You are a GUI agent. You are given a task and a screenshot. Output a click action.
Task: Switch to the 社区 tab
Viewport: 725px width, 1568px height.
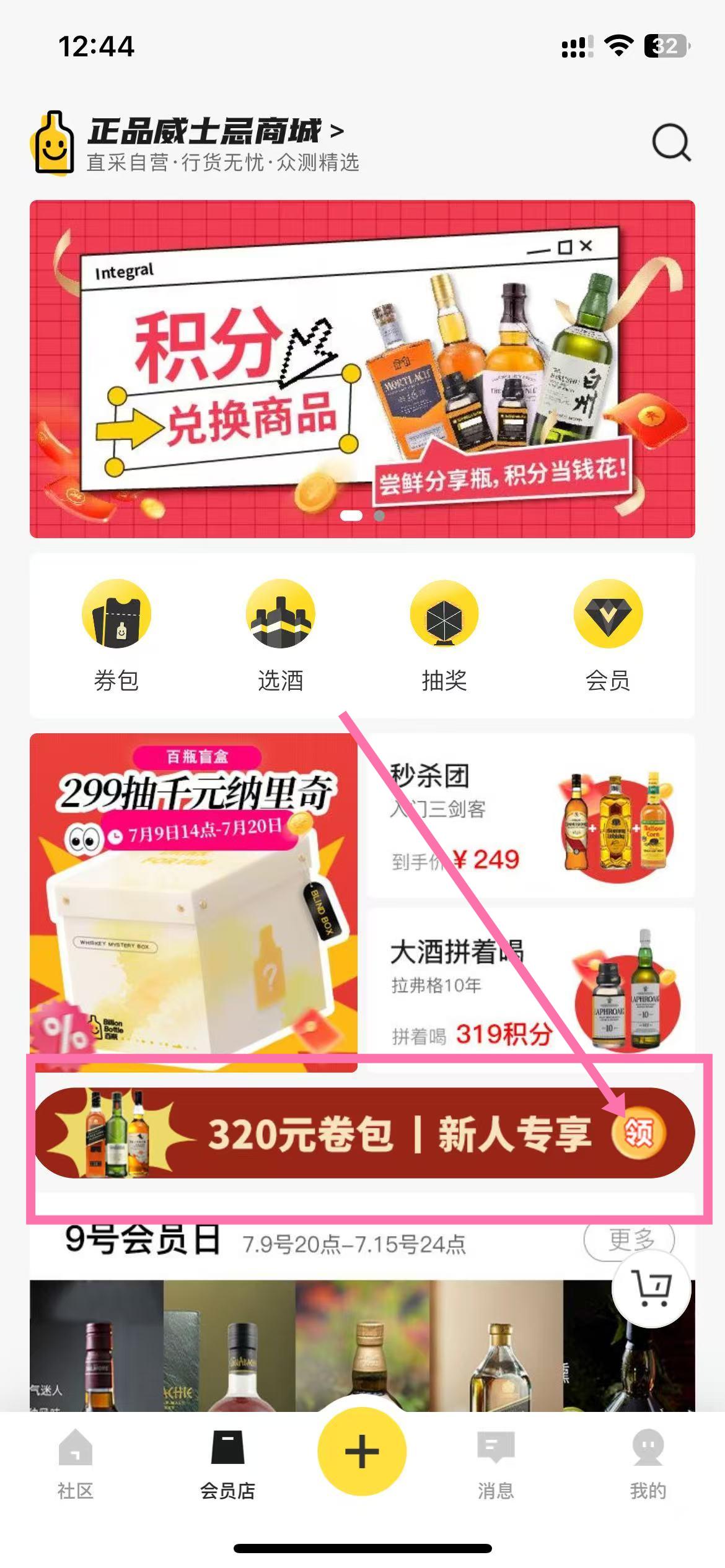coord(75,1464)
